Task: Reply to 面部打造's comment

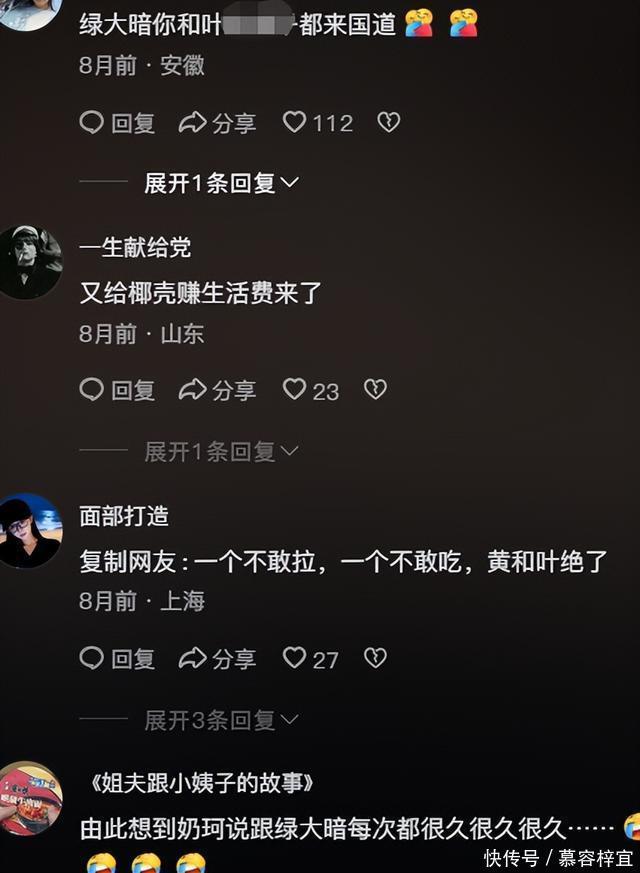Action: 117,658
